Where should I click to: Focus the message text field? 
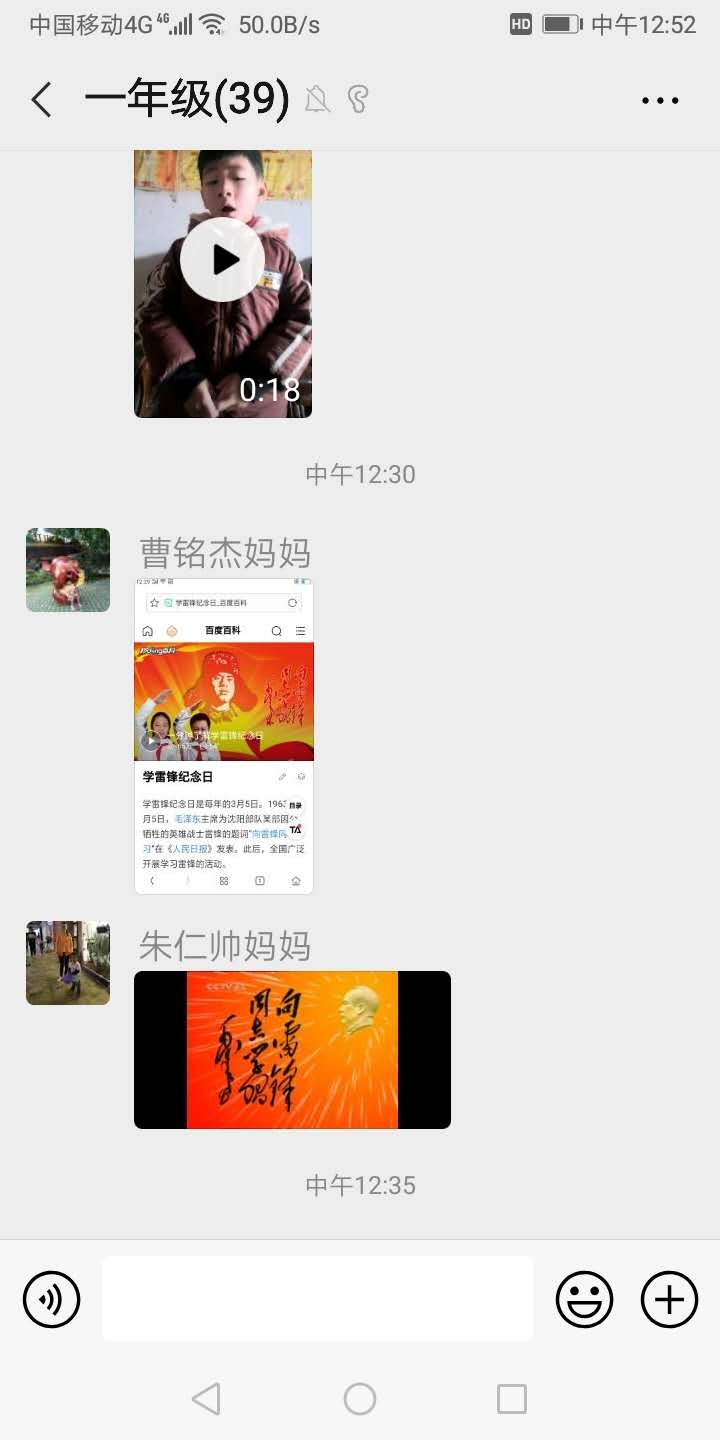coord(317,1299)
